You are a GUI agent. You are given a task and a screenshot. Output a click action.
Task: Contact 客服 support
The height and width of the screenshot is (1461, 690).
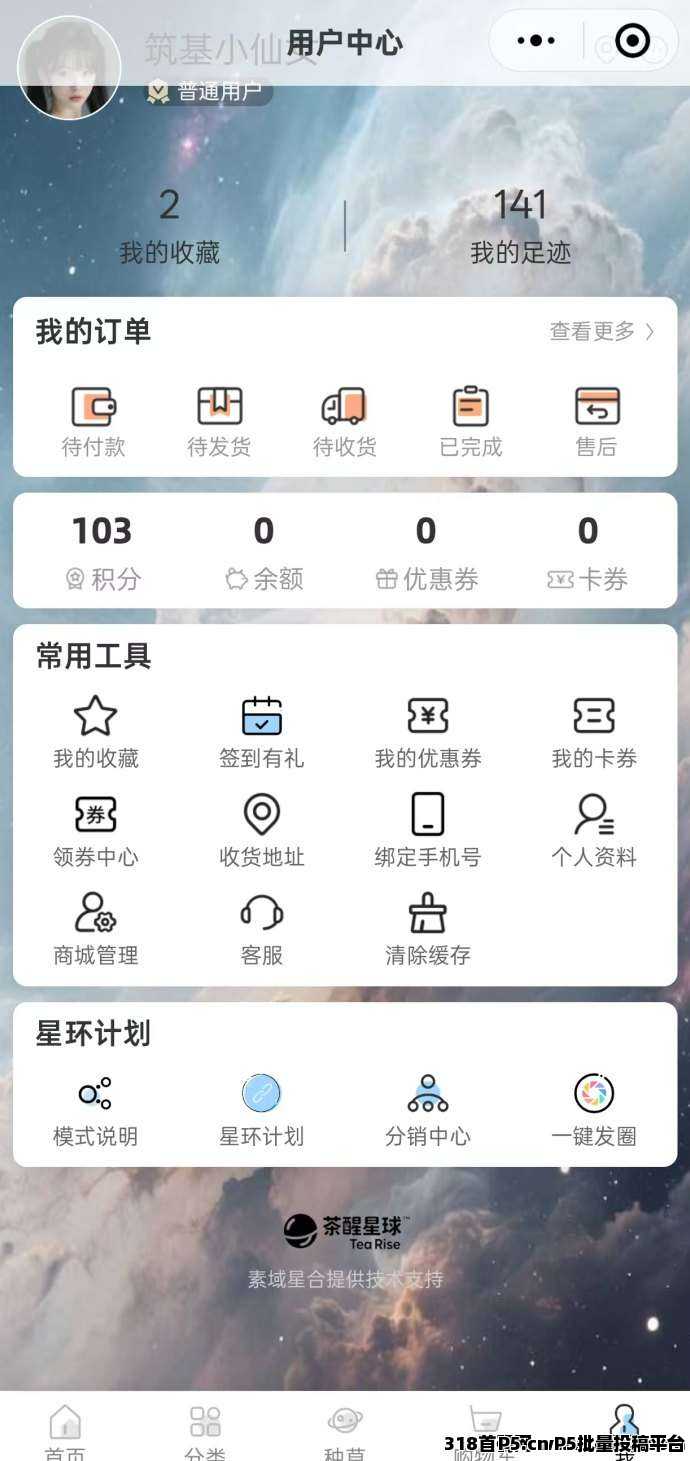pyautogui.click(x=261, y=930)
